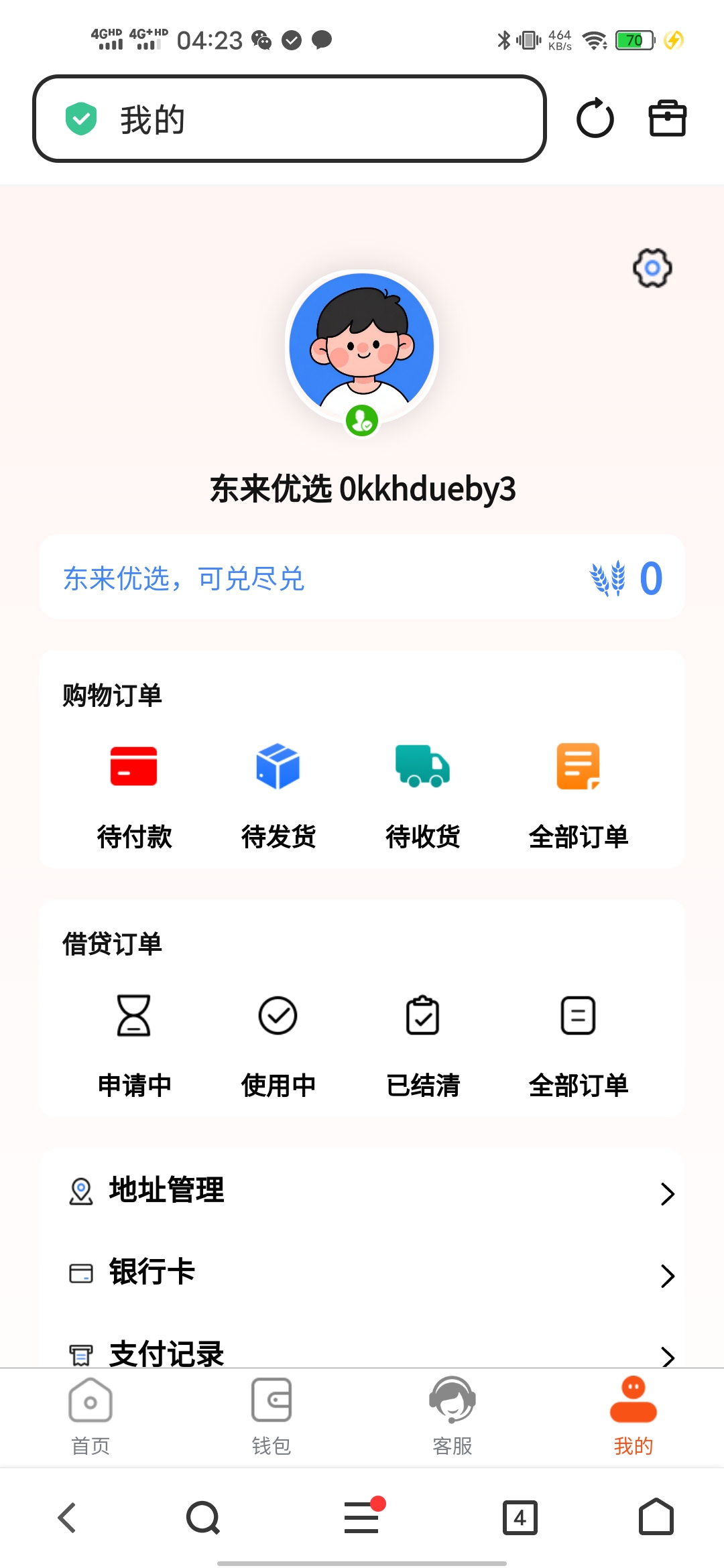
Task: Switch to the 钱包 tab
Action: pos(271,1415)
